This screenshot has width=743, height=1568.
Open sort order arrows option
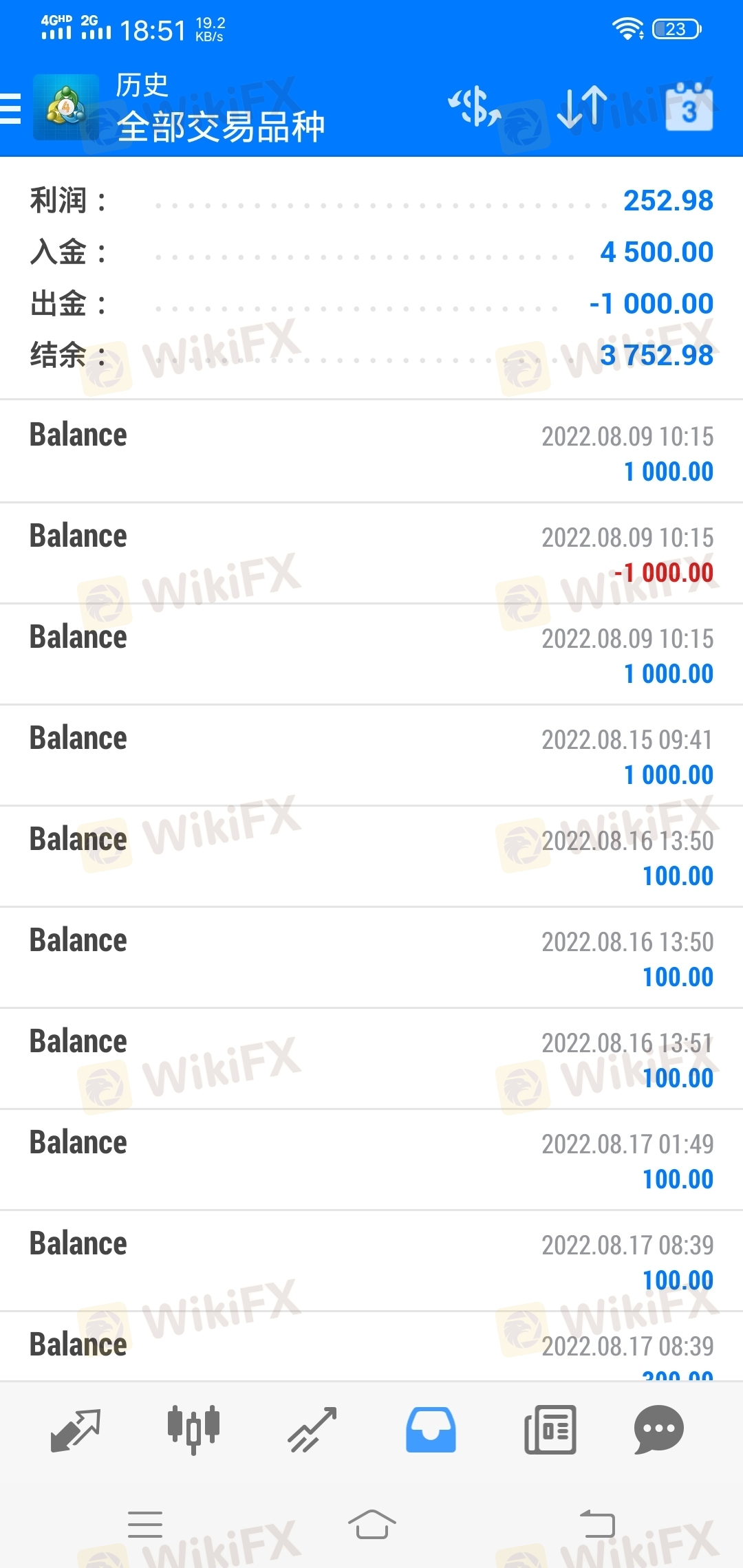582,108
